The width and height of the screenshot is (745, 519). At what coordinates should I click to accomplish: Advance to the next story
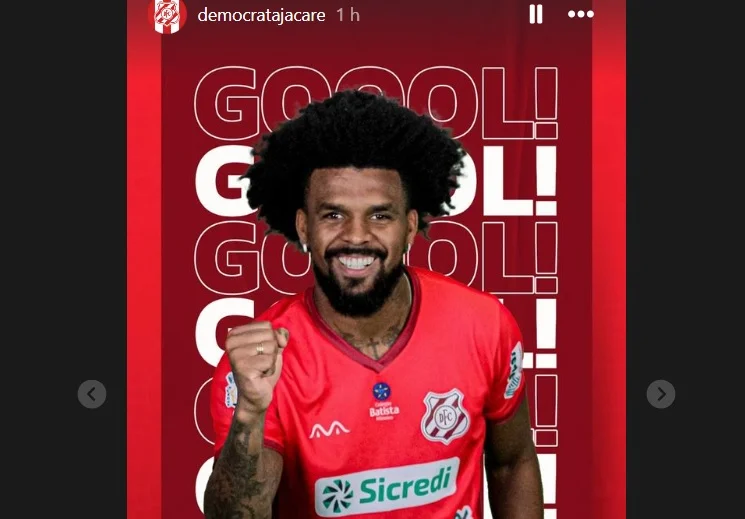tap(660, 394)
